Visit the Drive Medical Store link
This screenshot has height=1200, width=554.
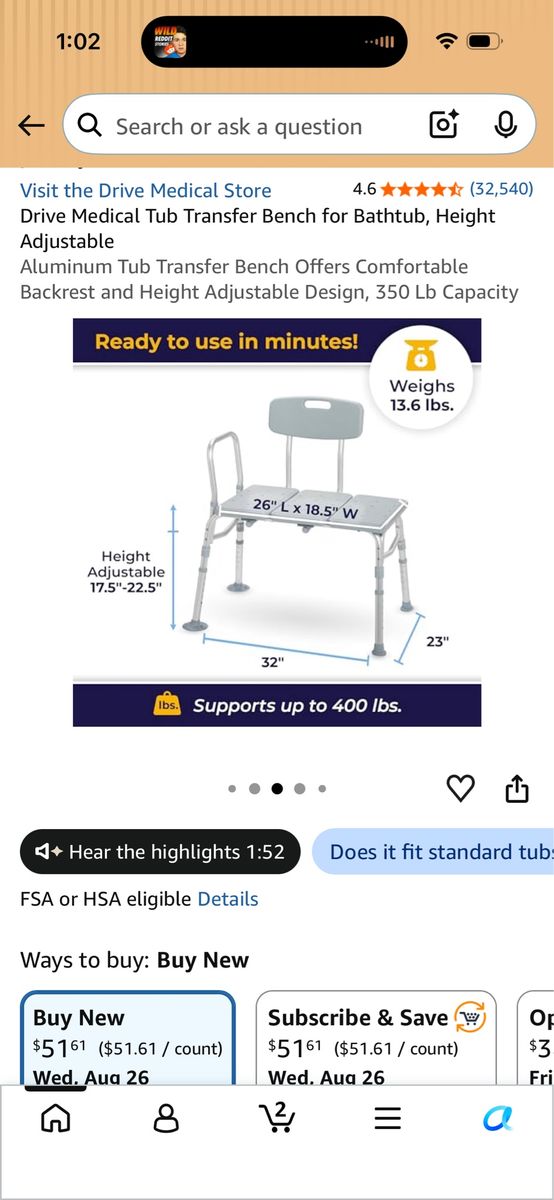(146, 190)
